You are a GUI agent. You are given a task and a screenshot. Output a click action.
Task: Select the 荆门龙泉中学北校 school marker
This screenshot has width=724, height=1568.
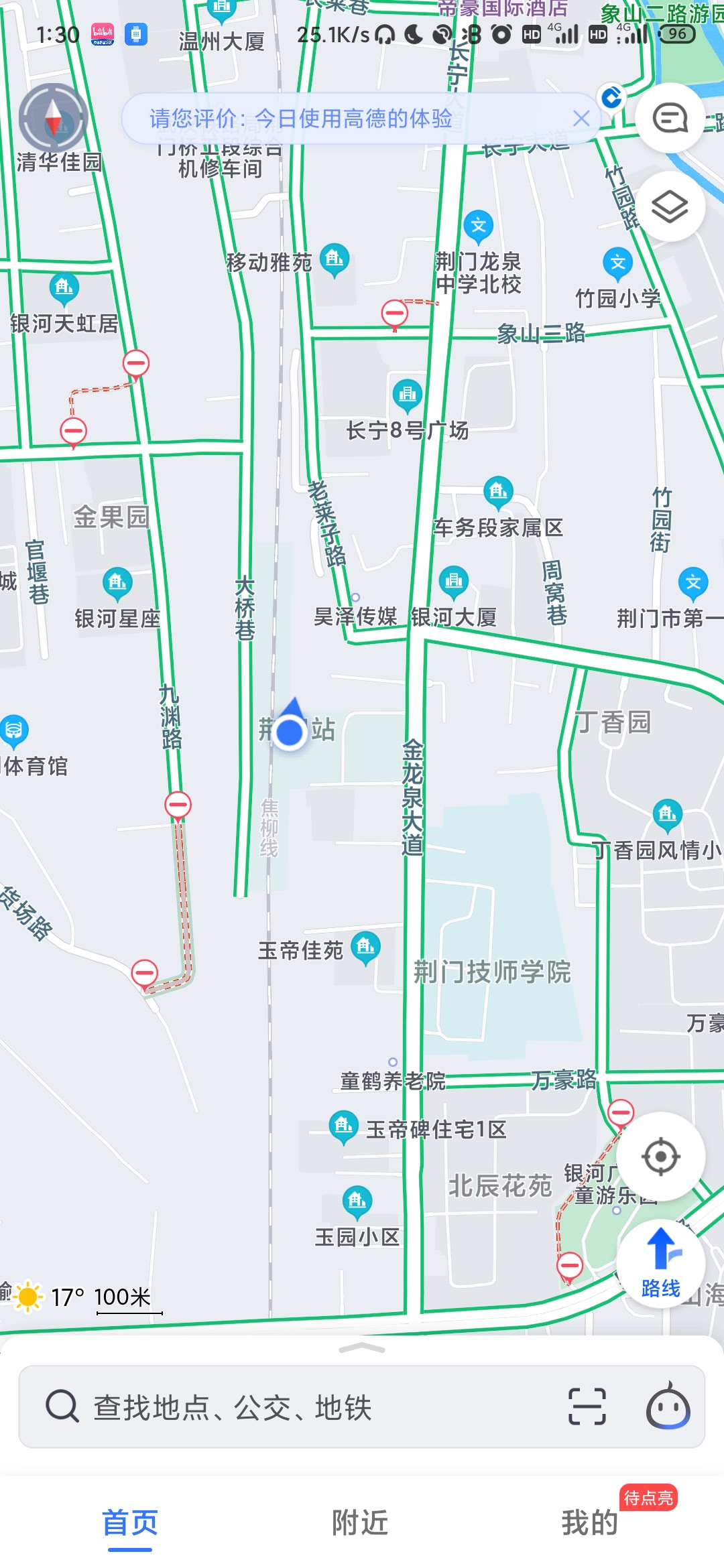[478, 226]
